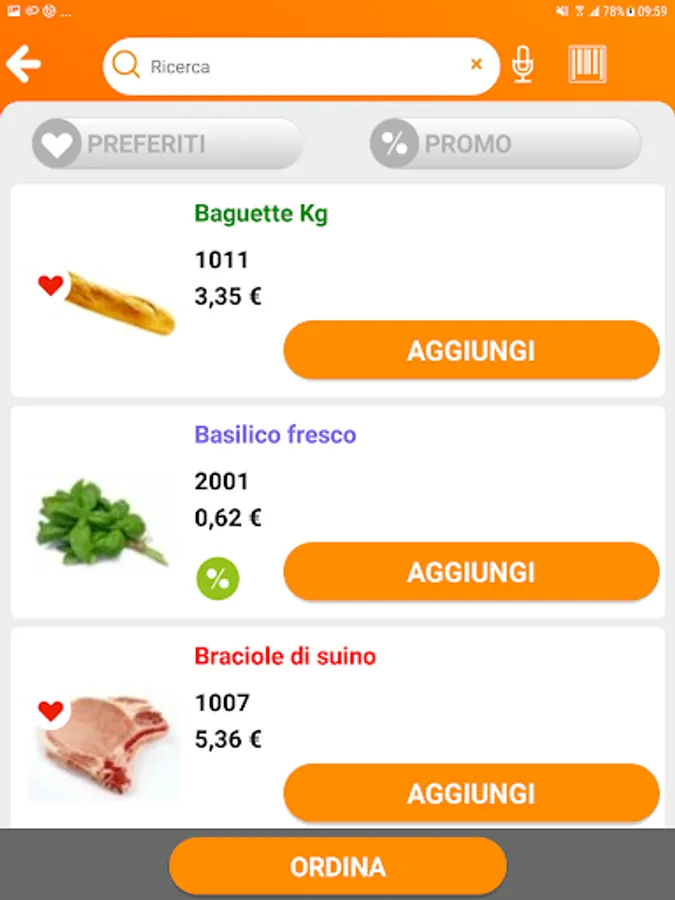Image resolution: width=675 pixels, height=900 pixels.
Task: Toggle the heart on Braciole di suino
Action: pos(51,712)
